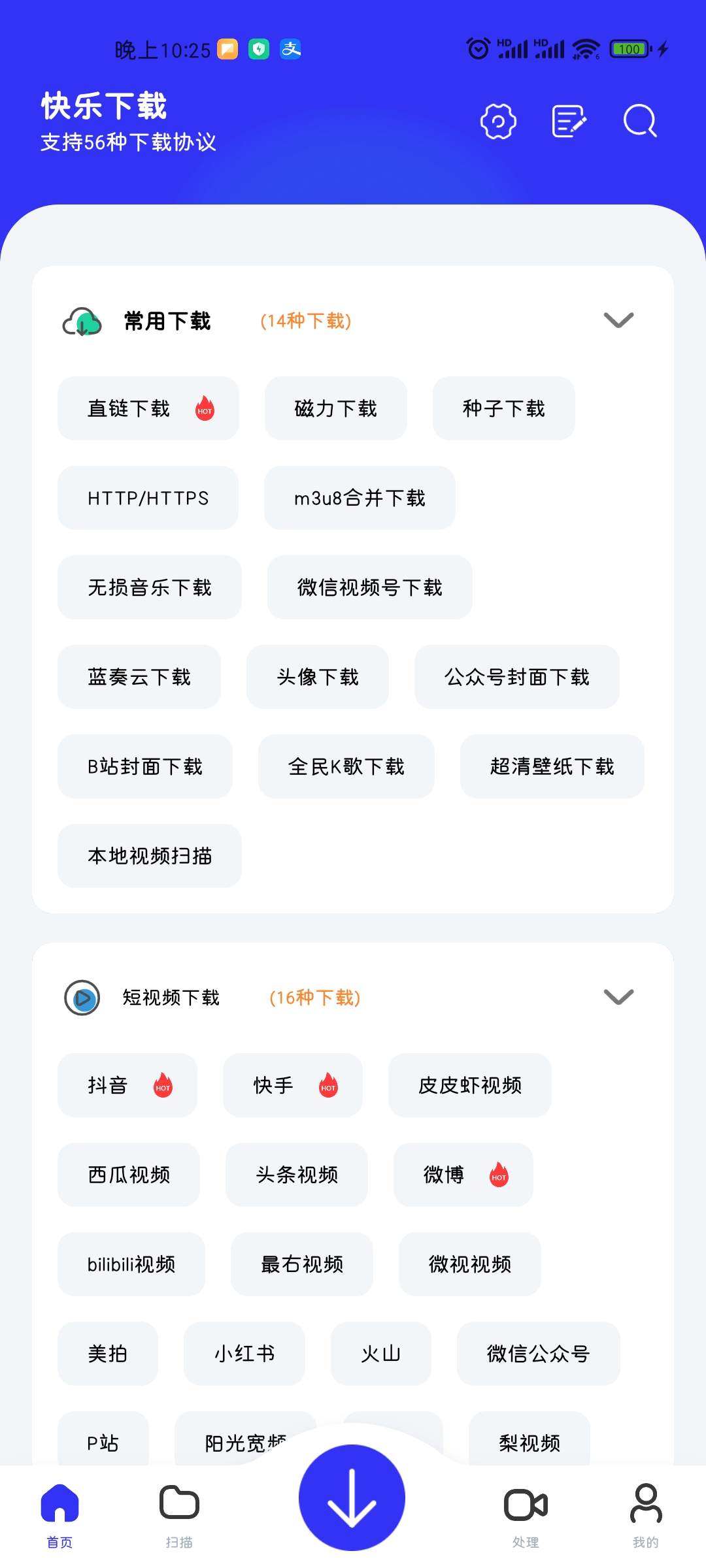This screenshot has width=706, height=1568.
Task: Open 直链下载 download option
Action: click(148, 408)
